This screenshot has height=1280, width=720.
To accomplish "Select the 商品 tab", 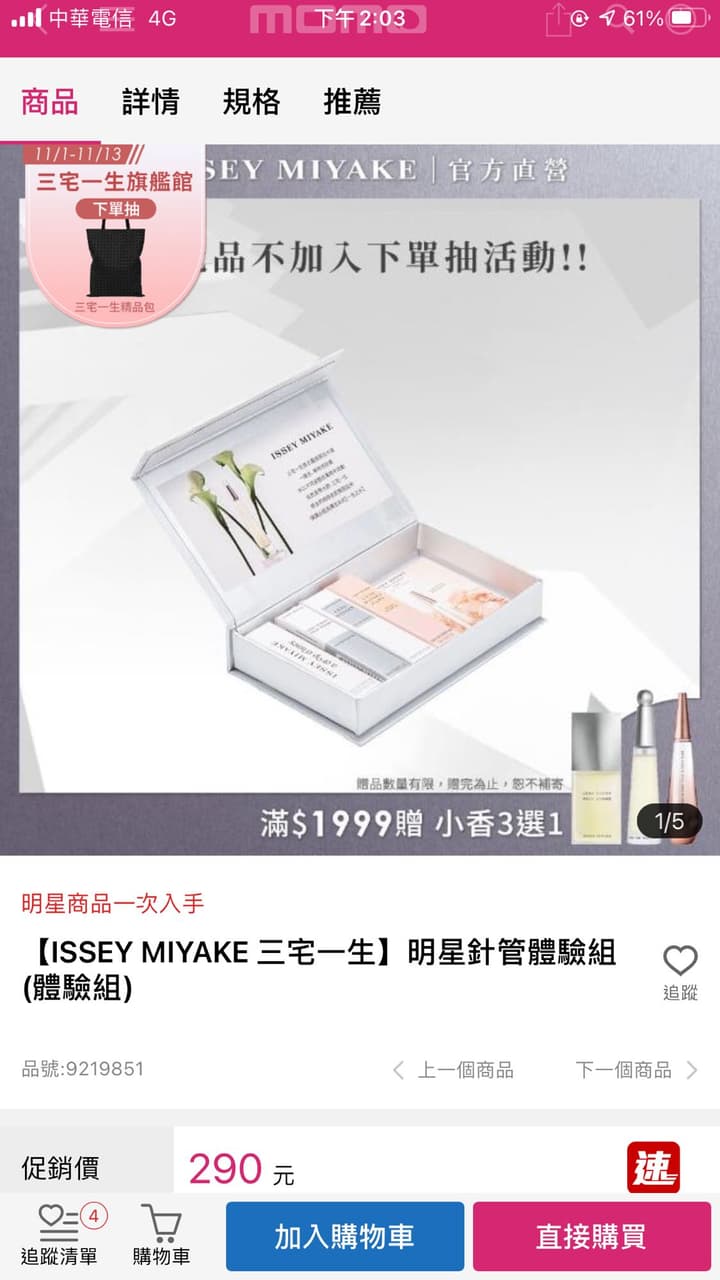I will [50, 102].
